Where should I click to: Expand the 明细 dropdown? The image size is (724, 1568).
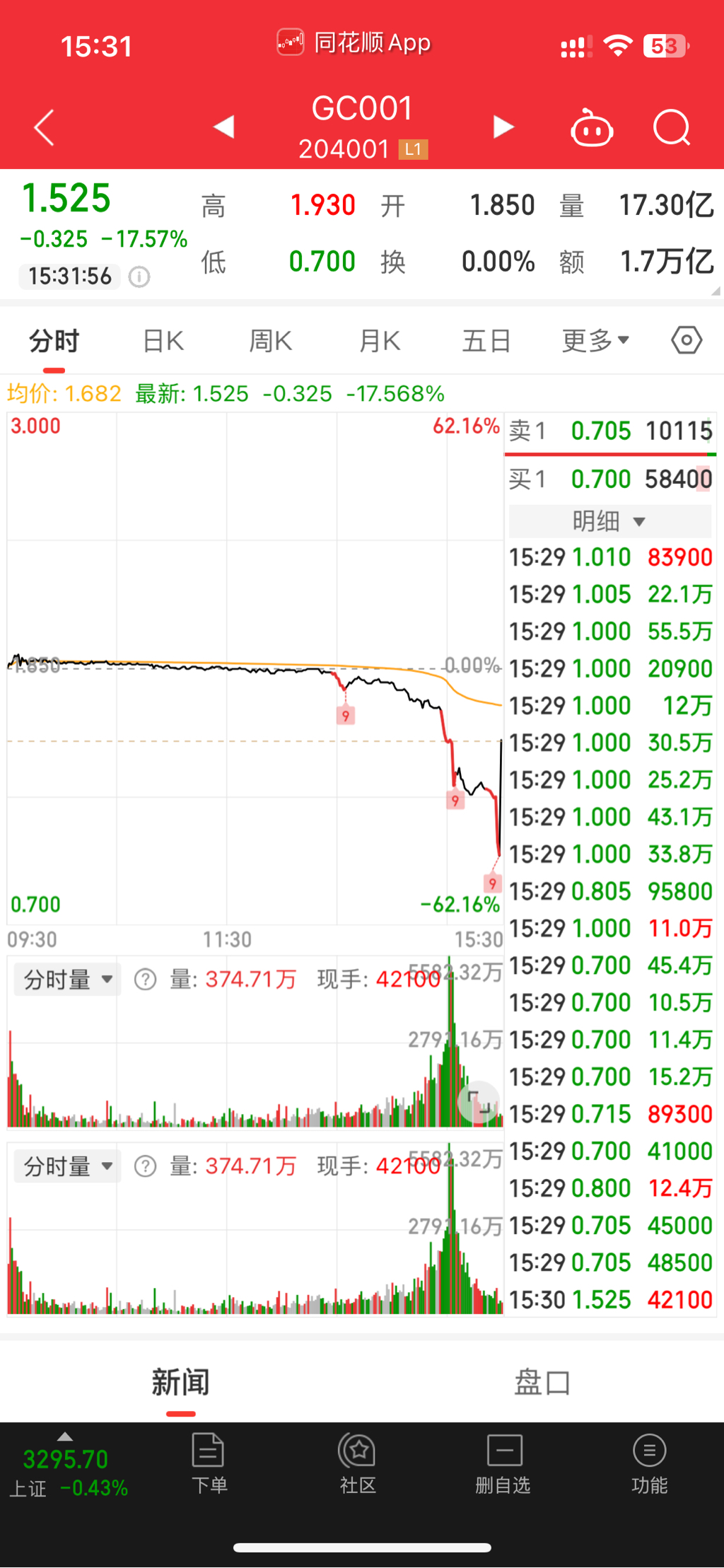[x=609, y=521]
